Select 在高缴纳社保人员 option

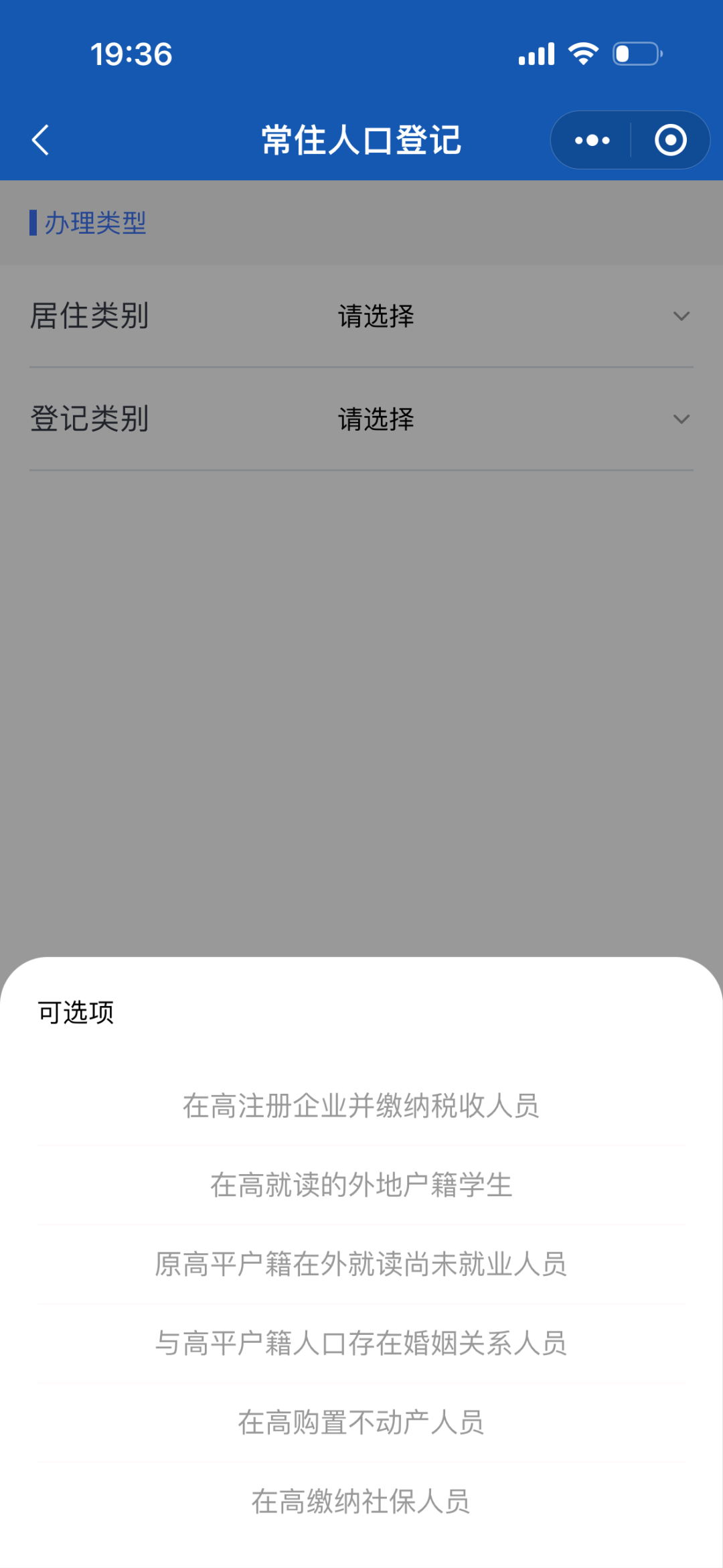(x=361, y=1501)
